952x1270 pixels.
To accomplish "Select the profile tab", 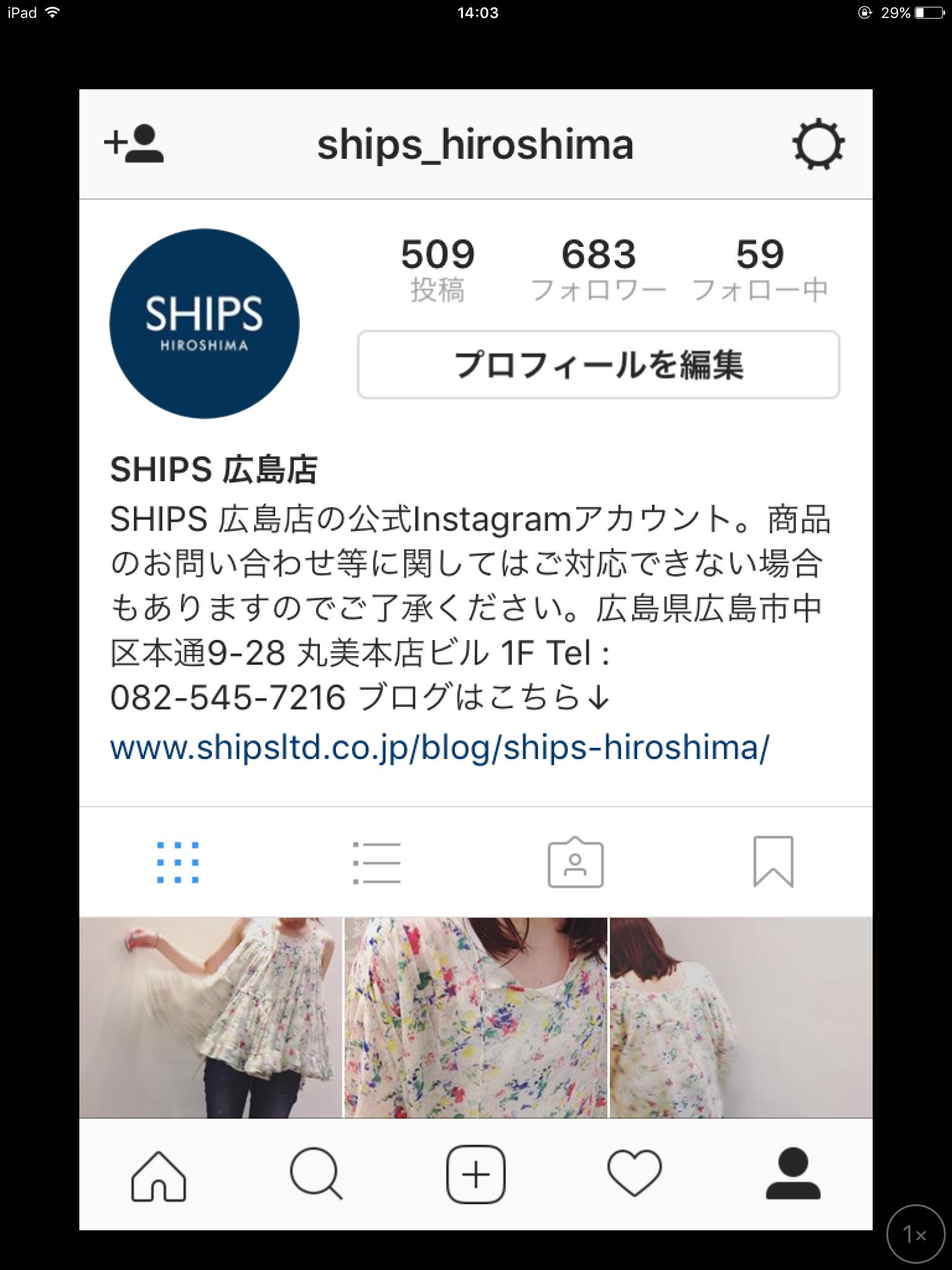I will 793,1175.
